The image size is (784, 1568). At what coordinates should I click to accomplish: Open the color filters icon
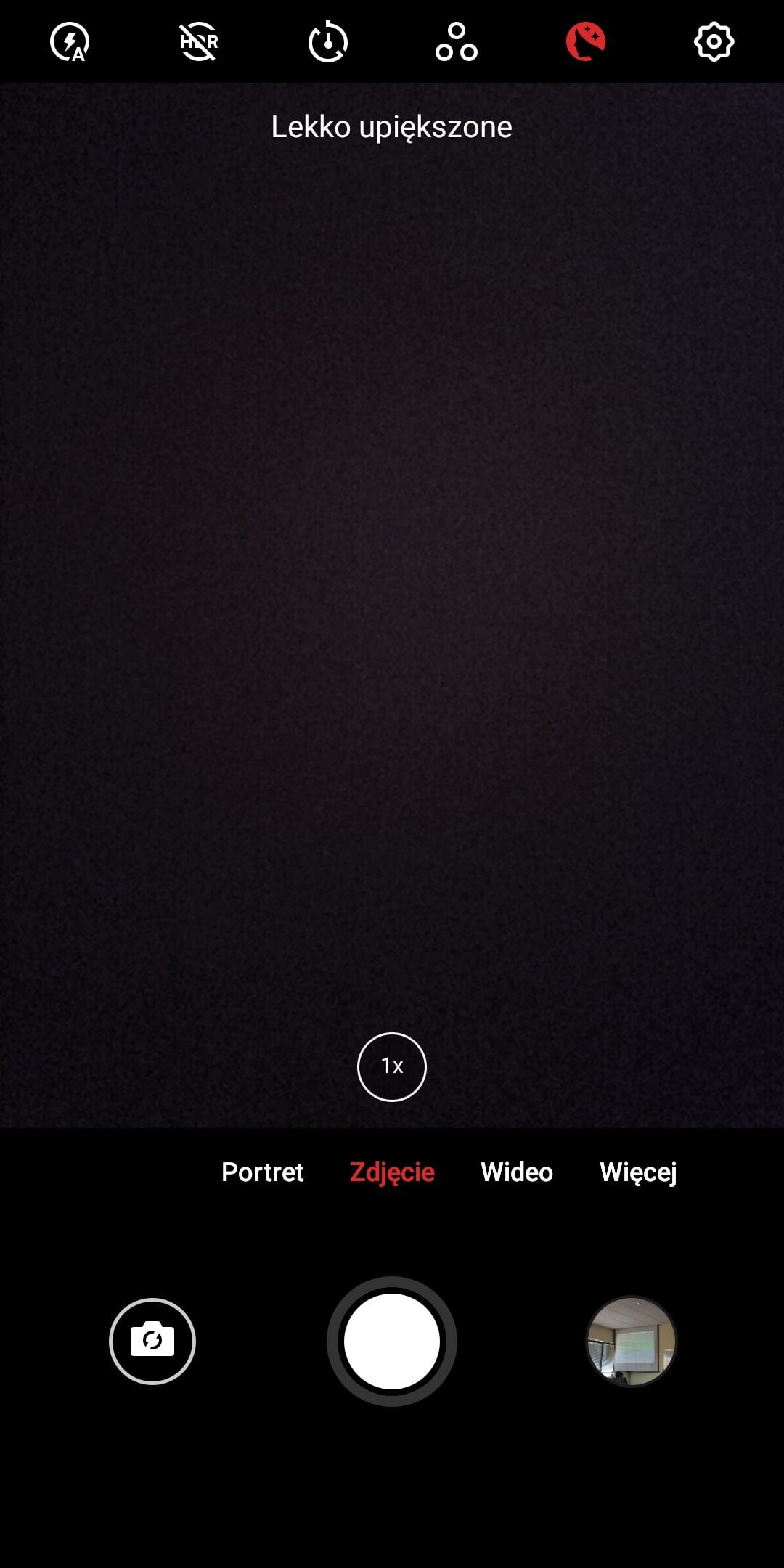coord(457,41)
